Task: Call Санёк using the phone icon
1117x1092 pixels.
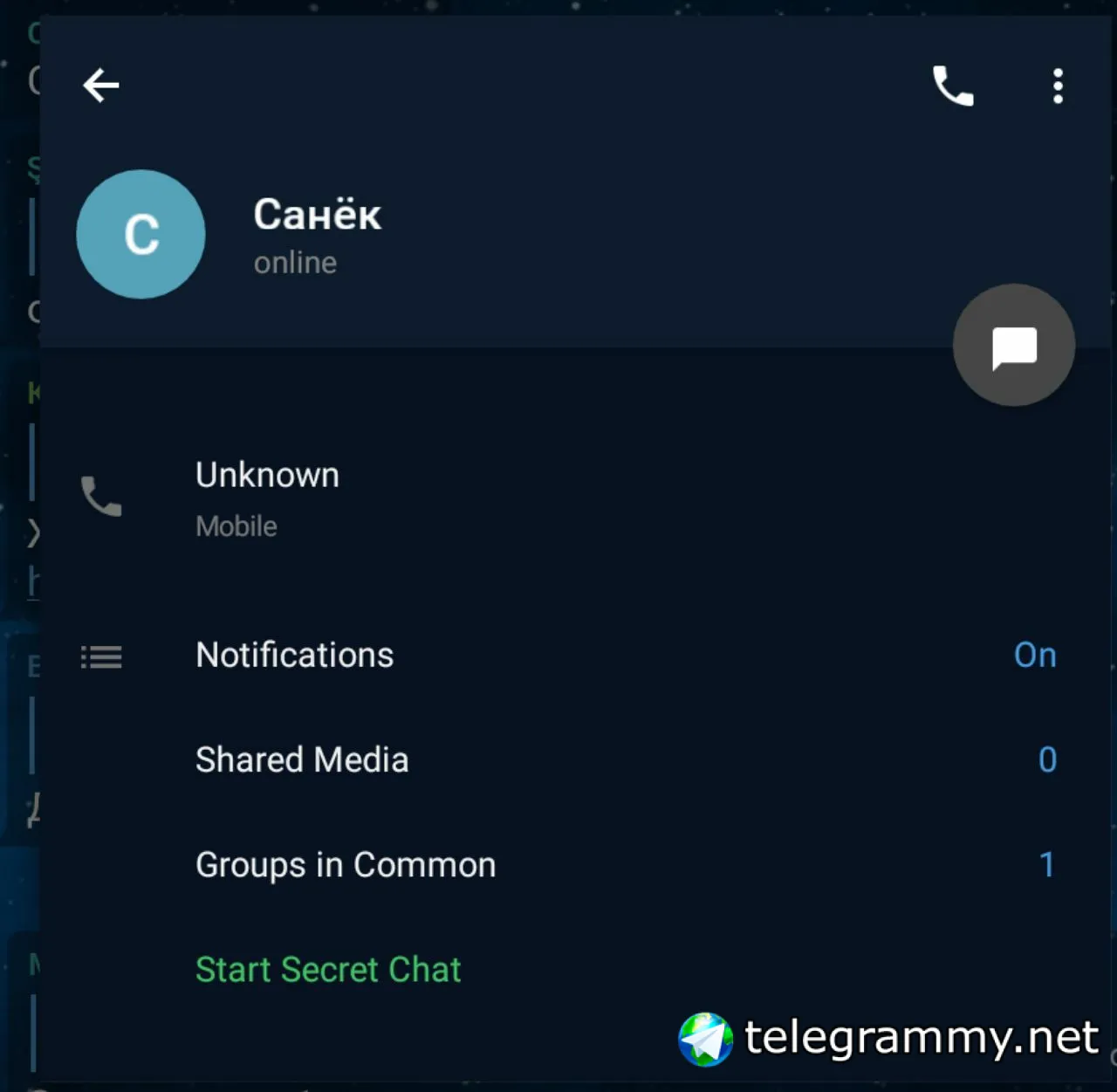Action: pos(952,86)
